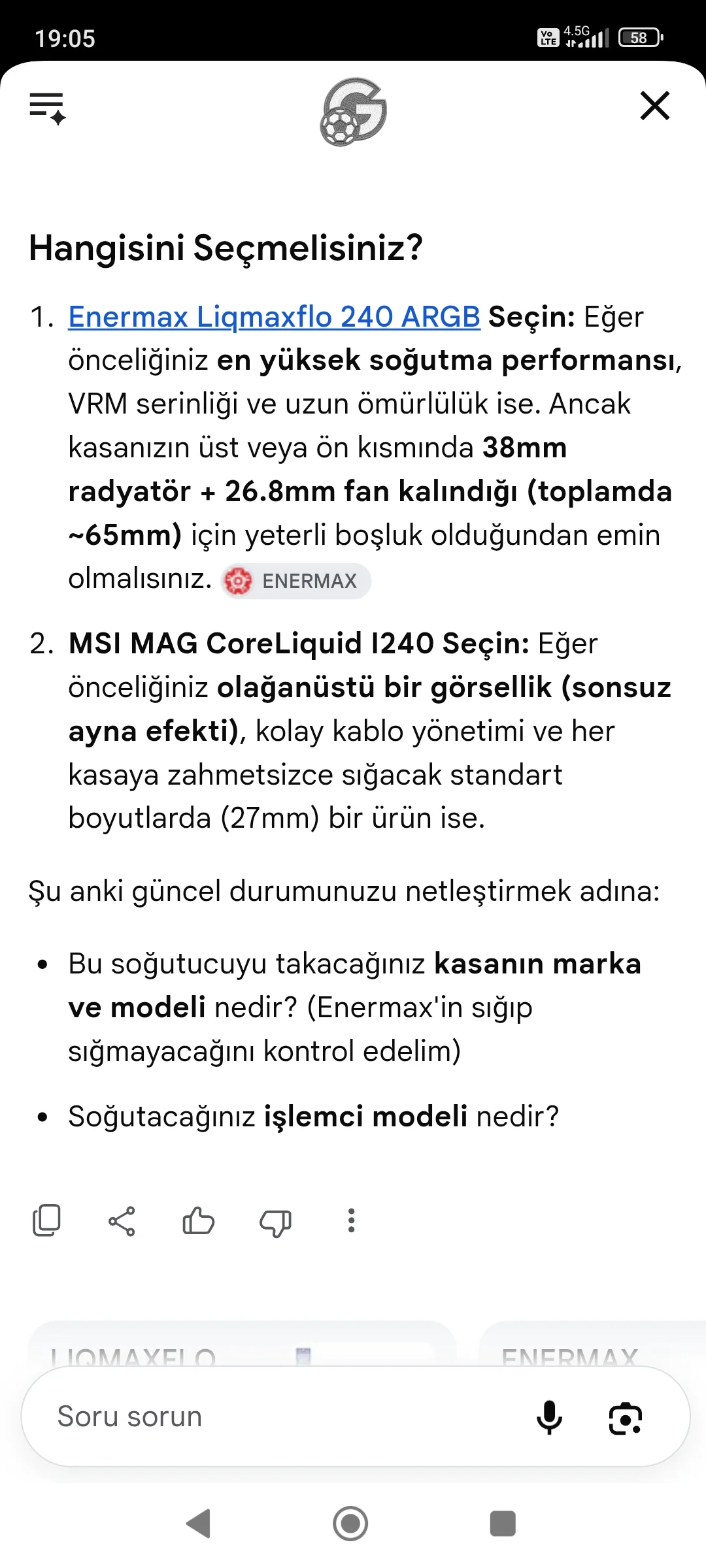This screenshot has height=1568, width=706.
Task: Like the response with thumbs up
Action: click(198, 1220)
